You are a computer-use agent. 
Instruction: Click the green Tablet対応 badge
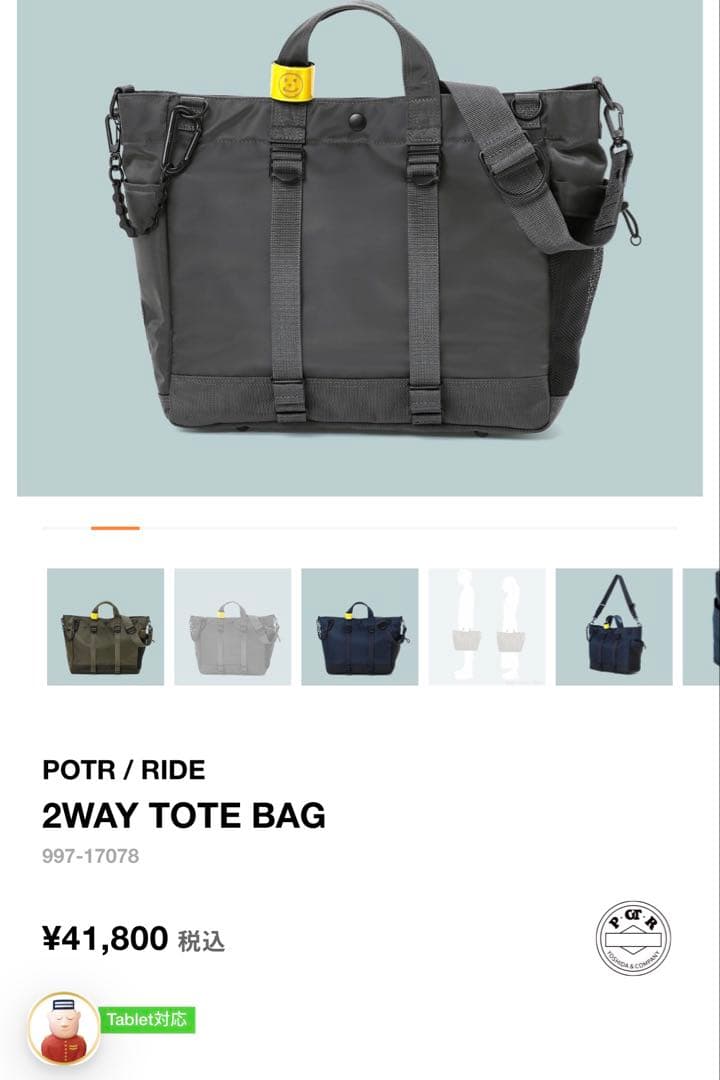click(x=146, y=1019)
